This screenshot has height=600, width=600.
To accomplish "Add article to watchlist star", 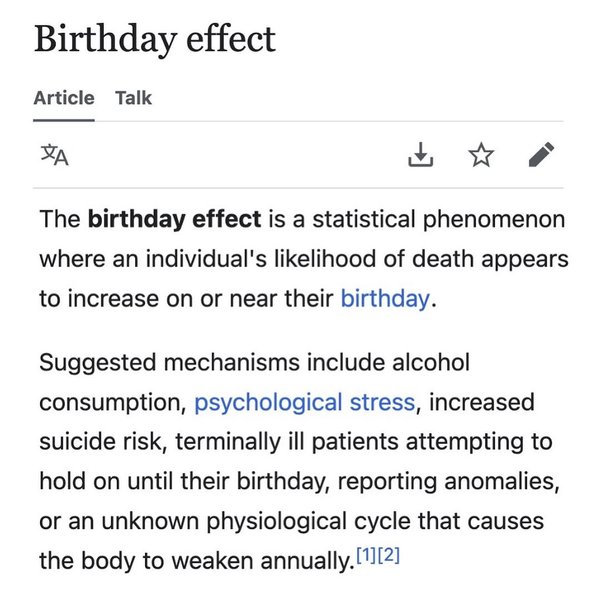I will click(x=481, y=155).
